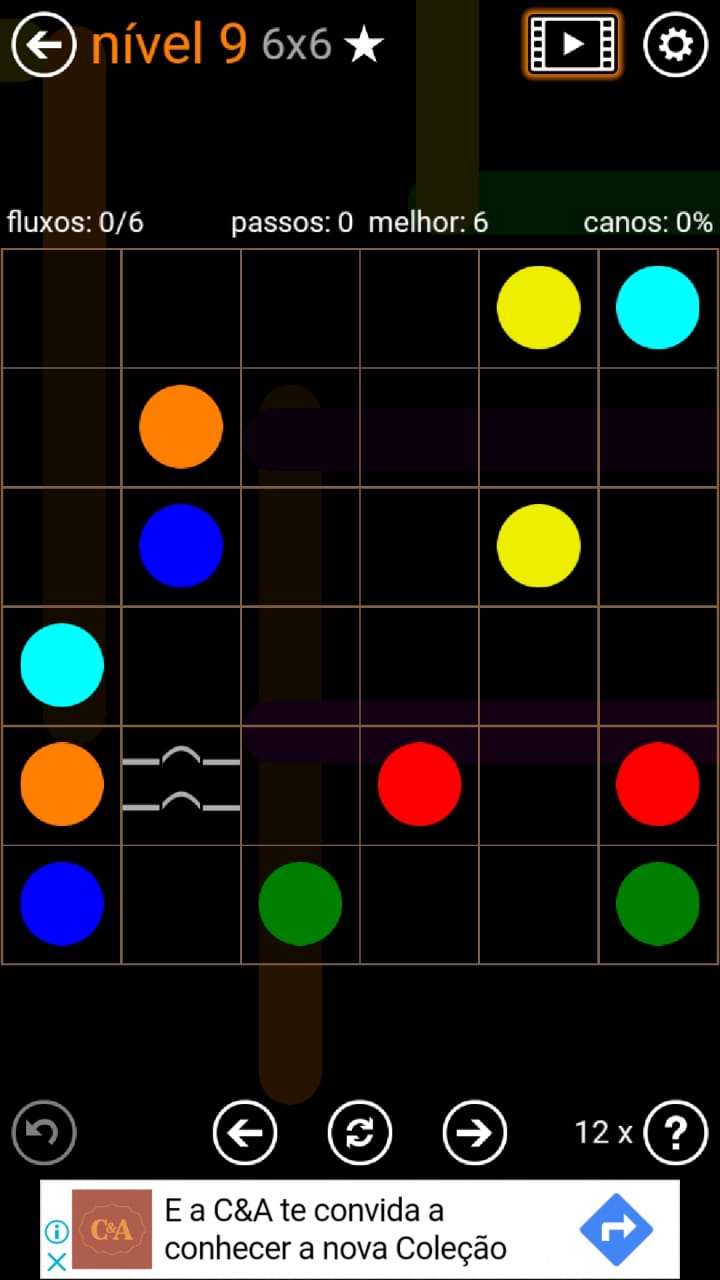
Task: Use a hint with the question mark
Action: point(676,1132)
